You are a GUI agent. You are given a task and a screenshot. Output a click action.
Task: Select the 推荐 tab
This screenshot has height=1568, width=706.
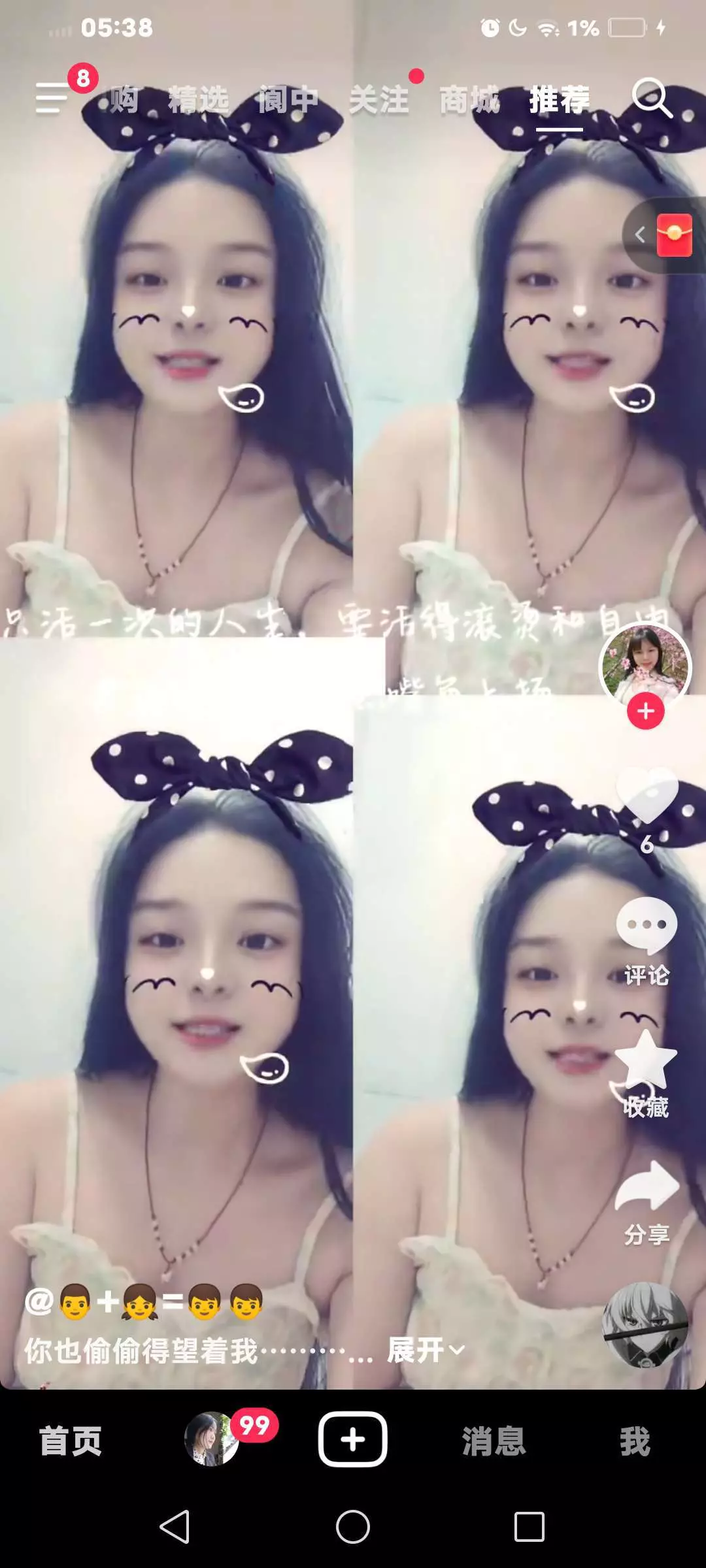click(560, 100)
